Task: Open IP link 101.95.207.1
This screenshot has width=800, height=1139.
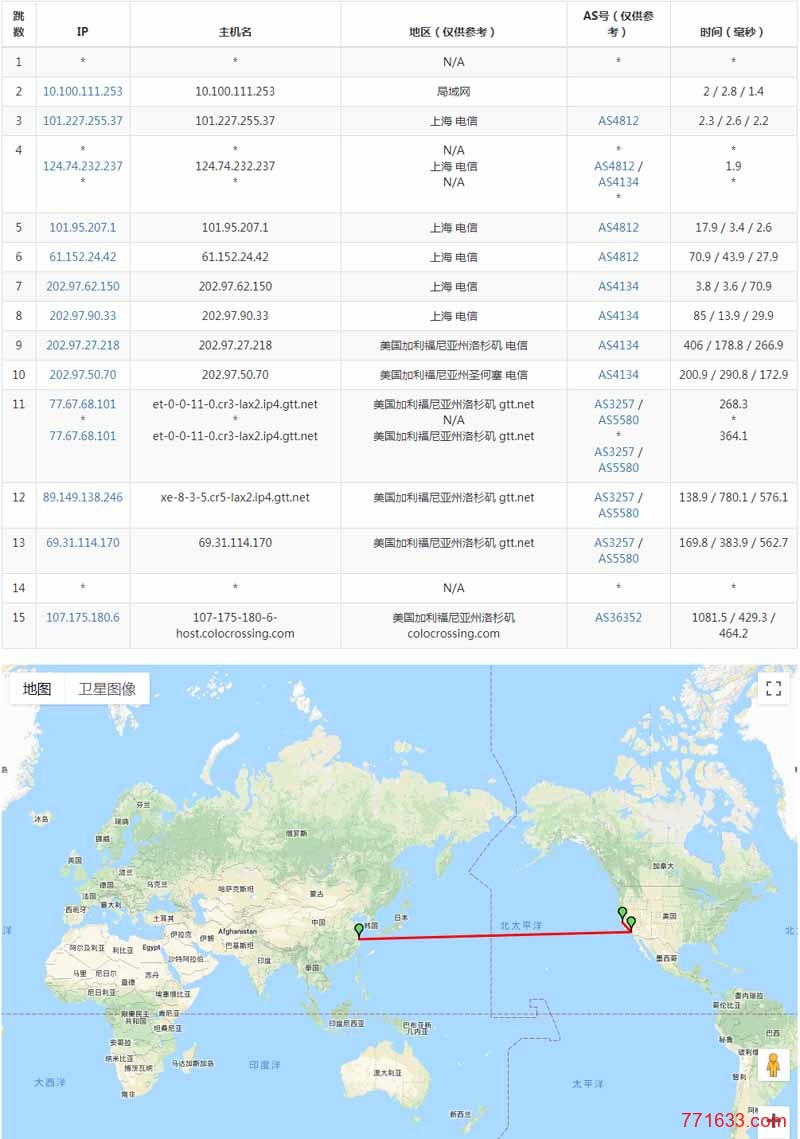Action: pos(83,227)
